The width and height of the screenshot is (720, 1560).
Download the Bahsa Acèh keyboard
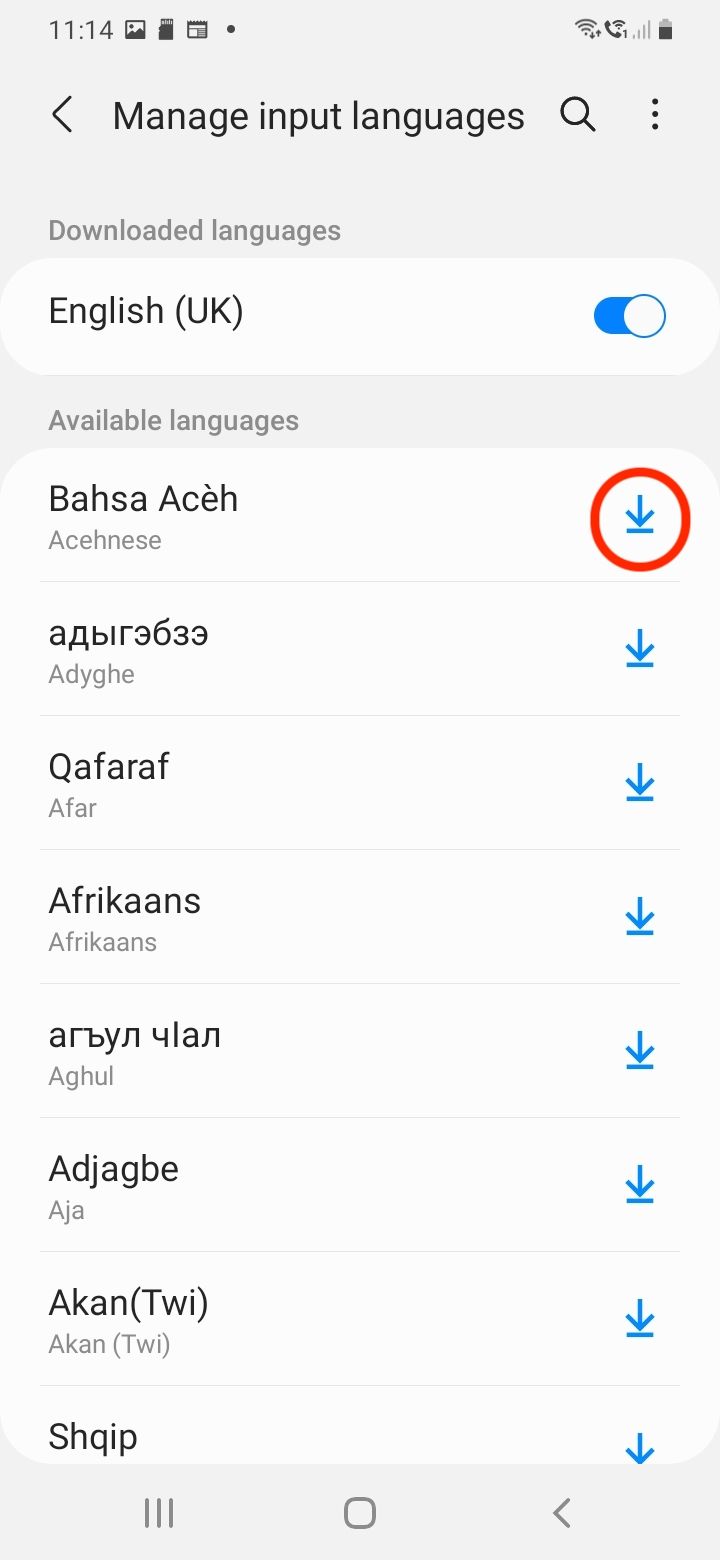[640, 517]
